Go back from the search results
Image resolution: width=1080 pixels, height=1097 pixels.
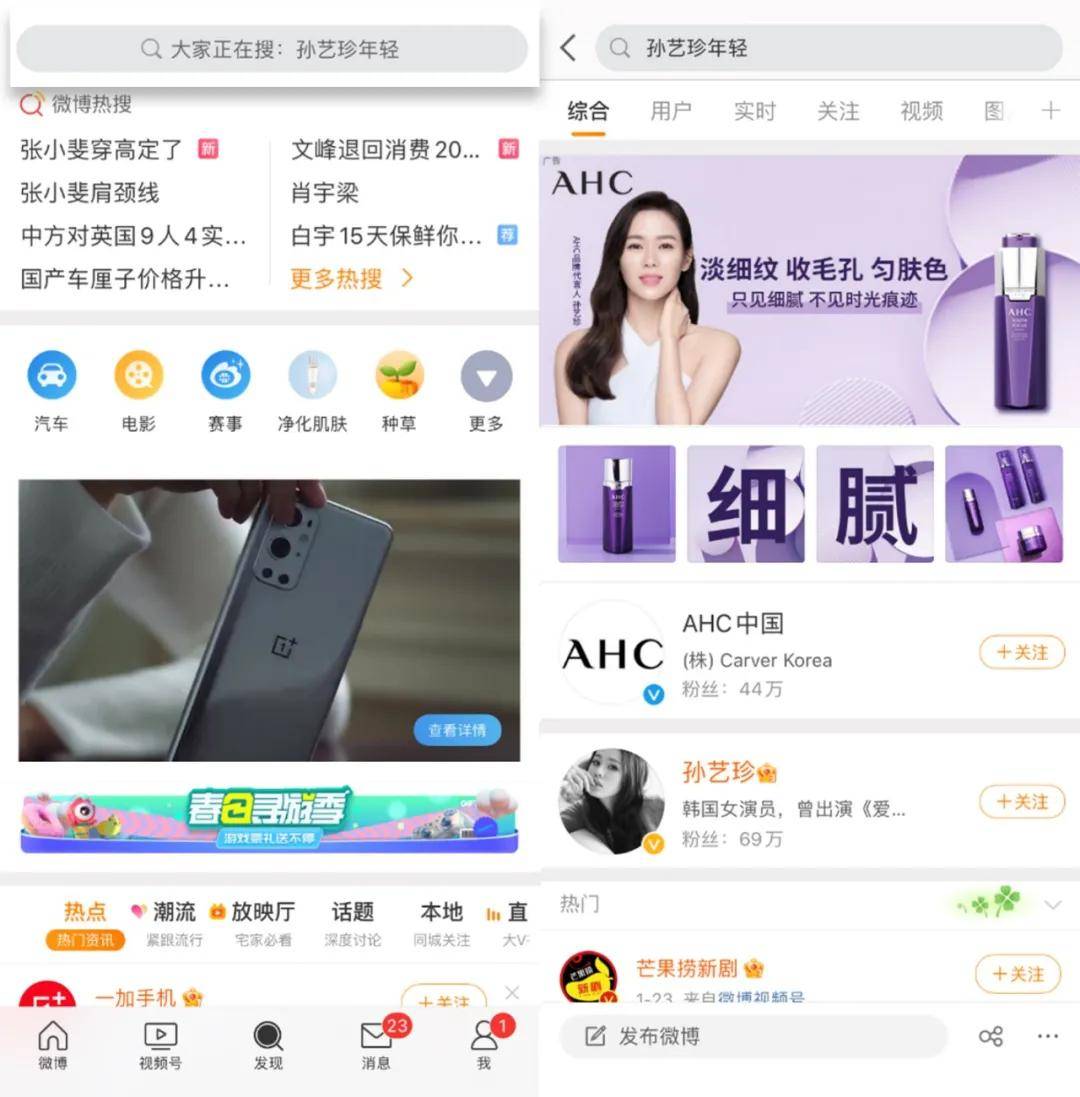(568, 48)
